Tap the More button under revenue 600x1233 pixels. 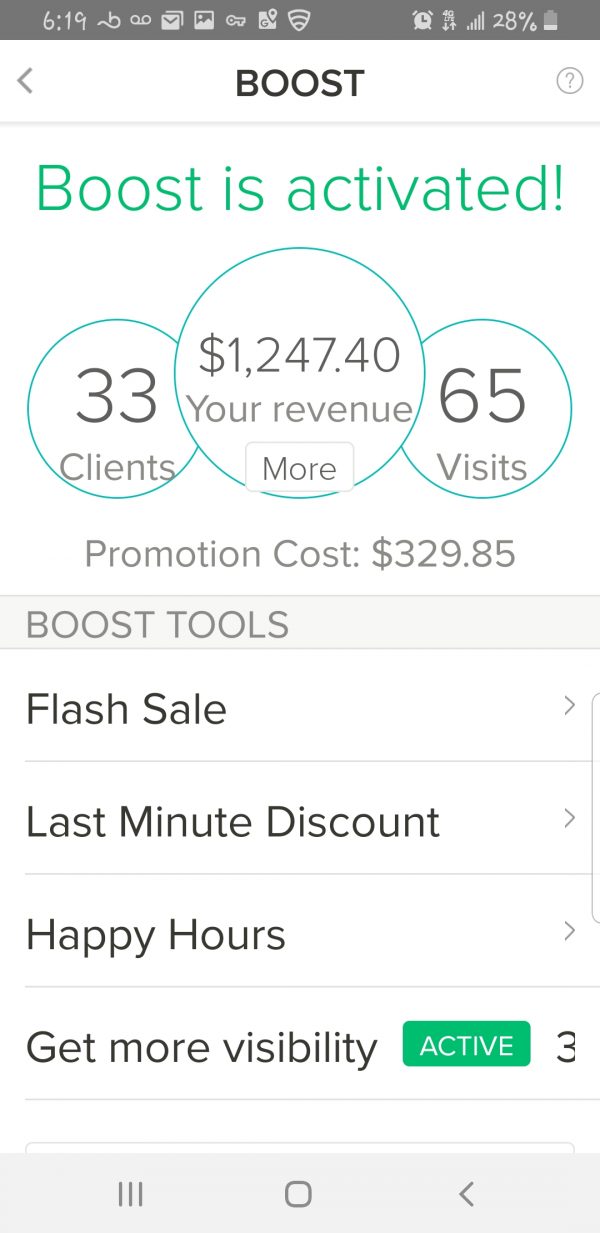[x=299, y=468]
